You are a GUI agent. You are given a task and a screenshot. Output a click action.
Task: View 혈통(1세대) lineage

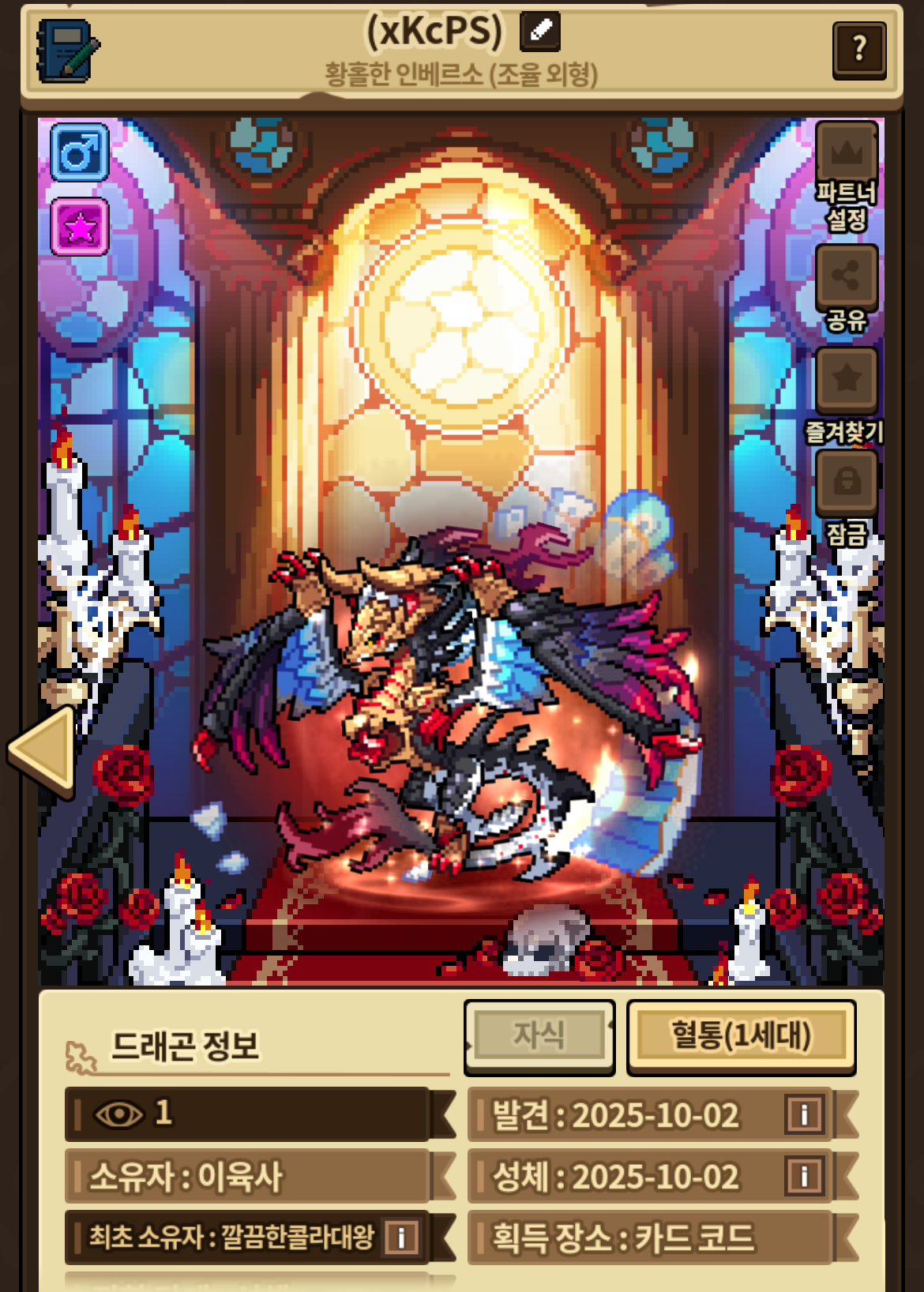tap(741, 1036)
